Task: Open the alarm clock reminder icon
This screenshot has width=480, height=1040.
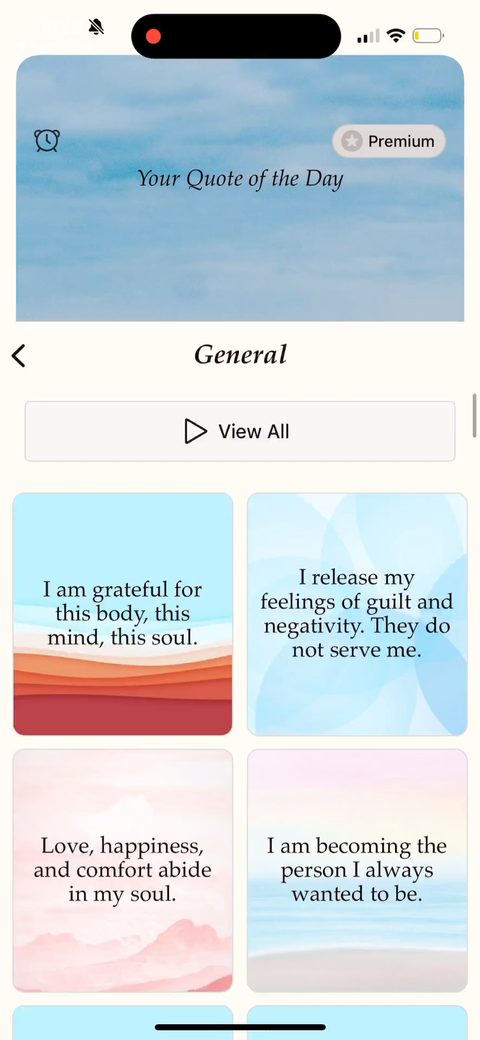Action: [x=47, y=140]
